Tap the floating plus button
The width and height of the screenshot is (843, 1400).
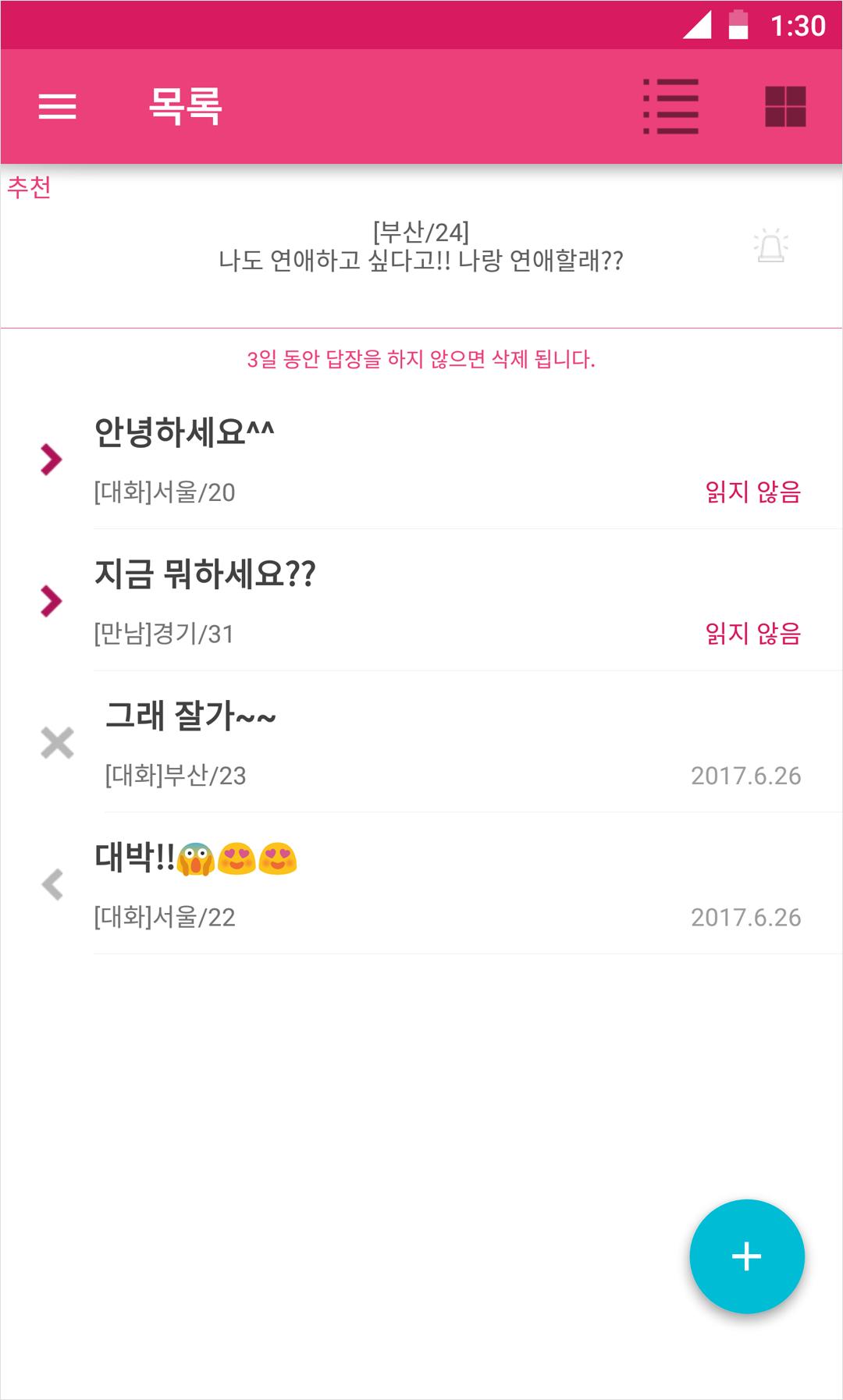click(x=747, y=1256)
